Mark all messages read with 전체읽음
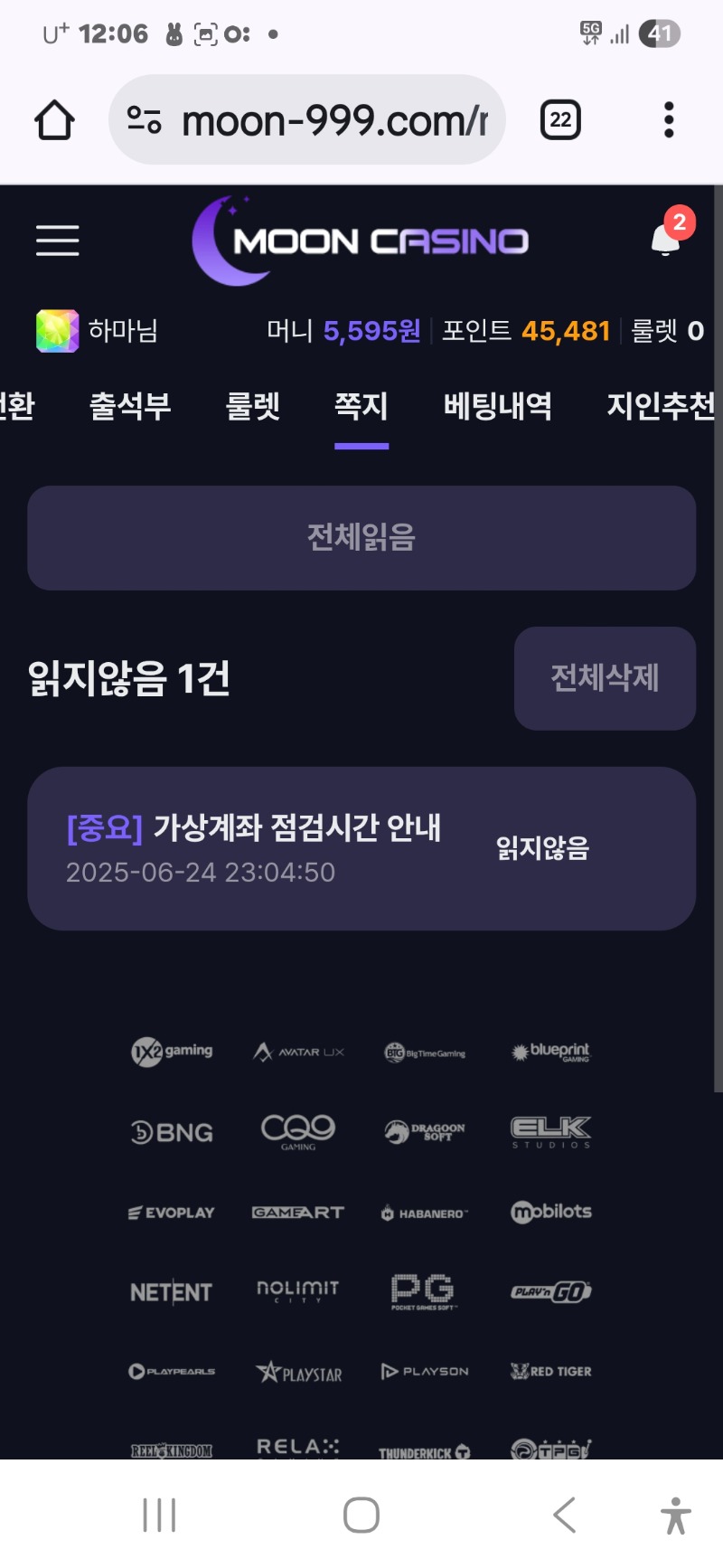This screenshot has width=723, height=1568. tap(361, 538)
